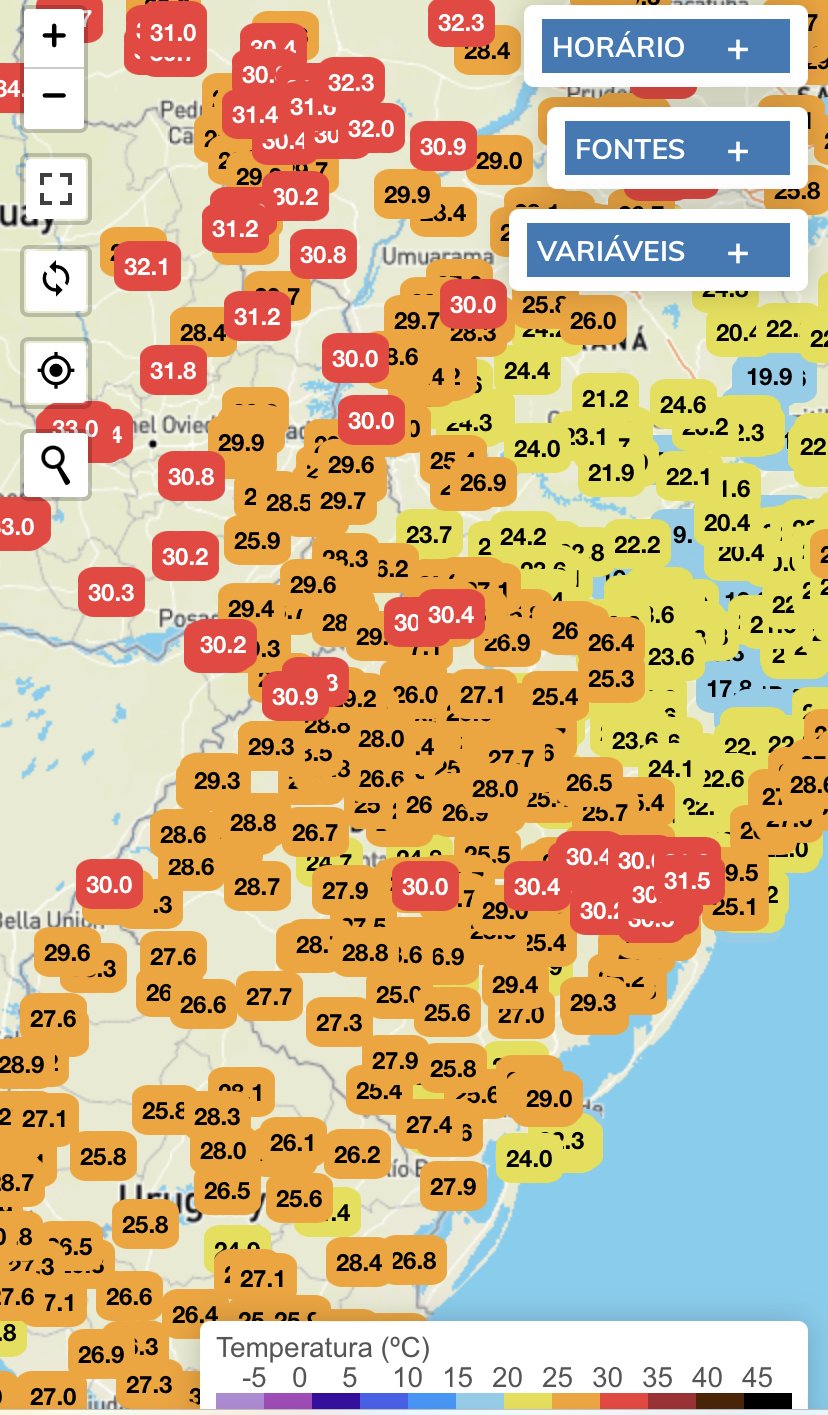Select the 19.9 station marker
The height and width of the screenshot is (1415, 828).
pos(770,376)
